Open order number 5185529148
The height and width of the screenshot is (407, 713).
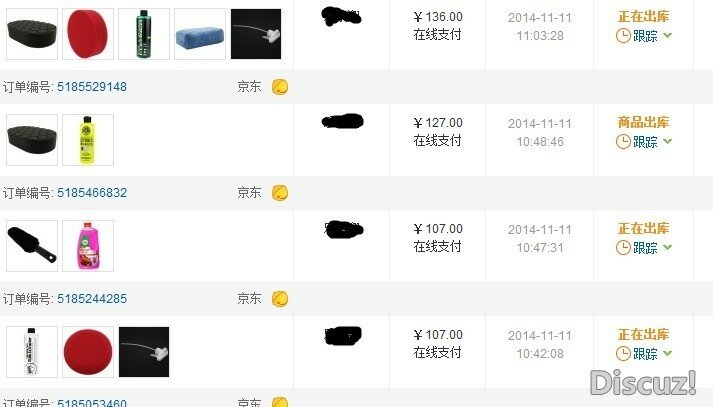point(92,87)
